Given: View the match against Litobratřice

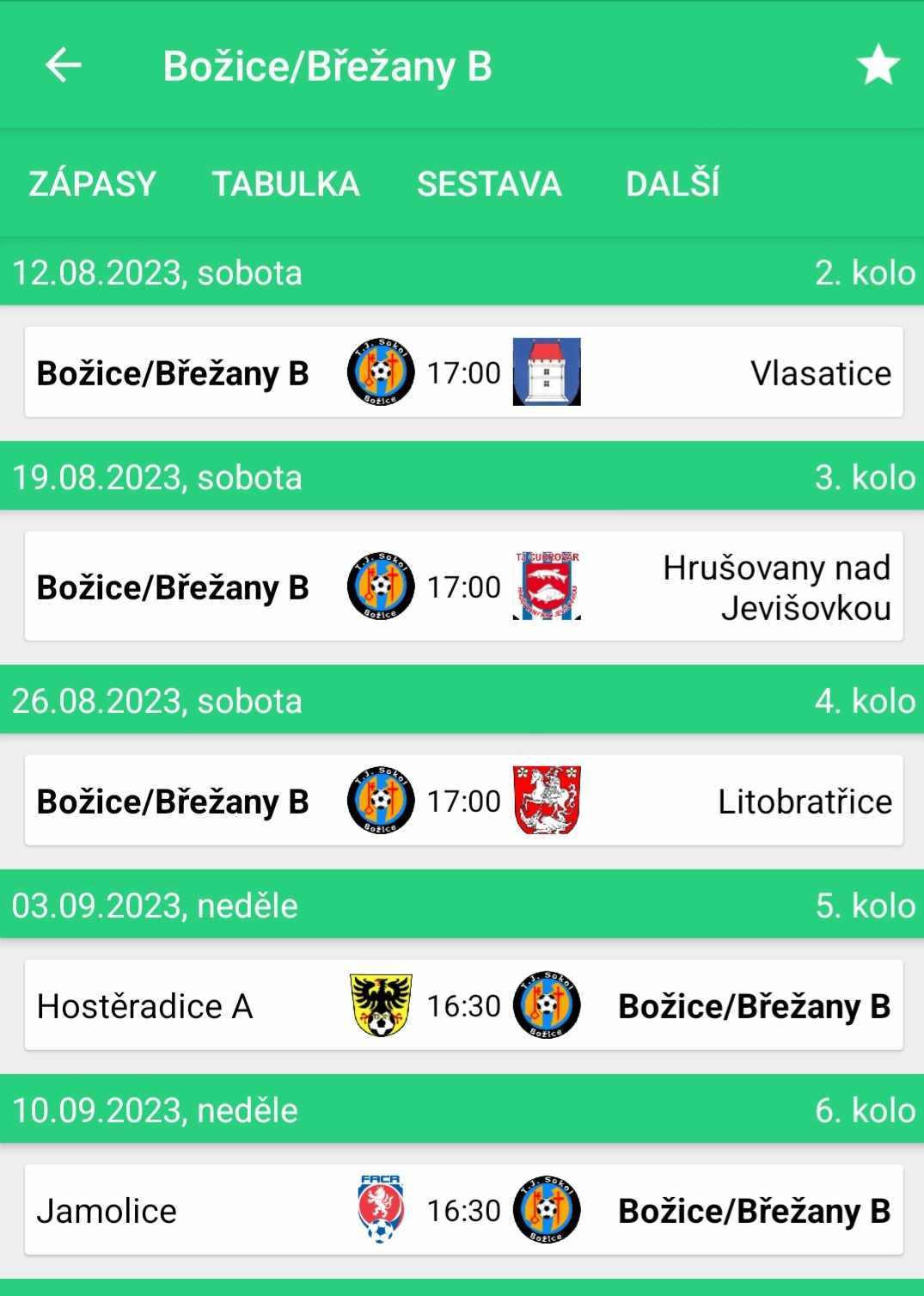Looking at the screenshot, I should pyautogui.click(x=463, y=801).
